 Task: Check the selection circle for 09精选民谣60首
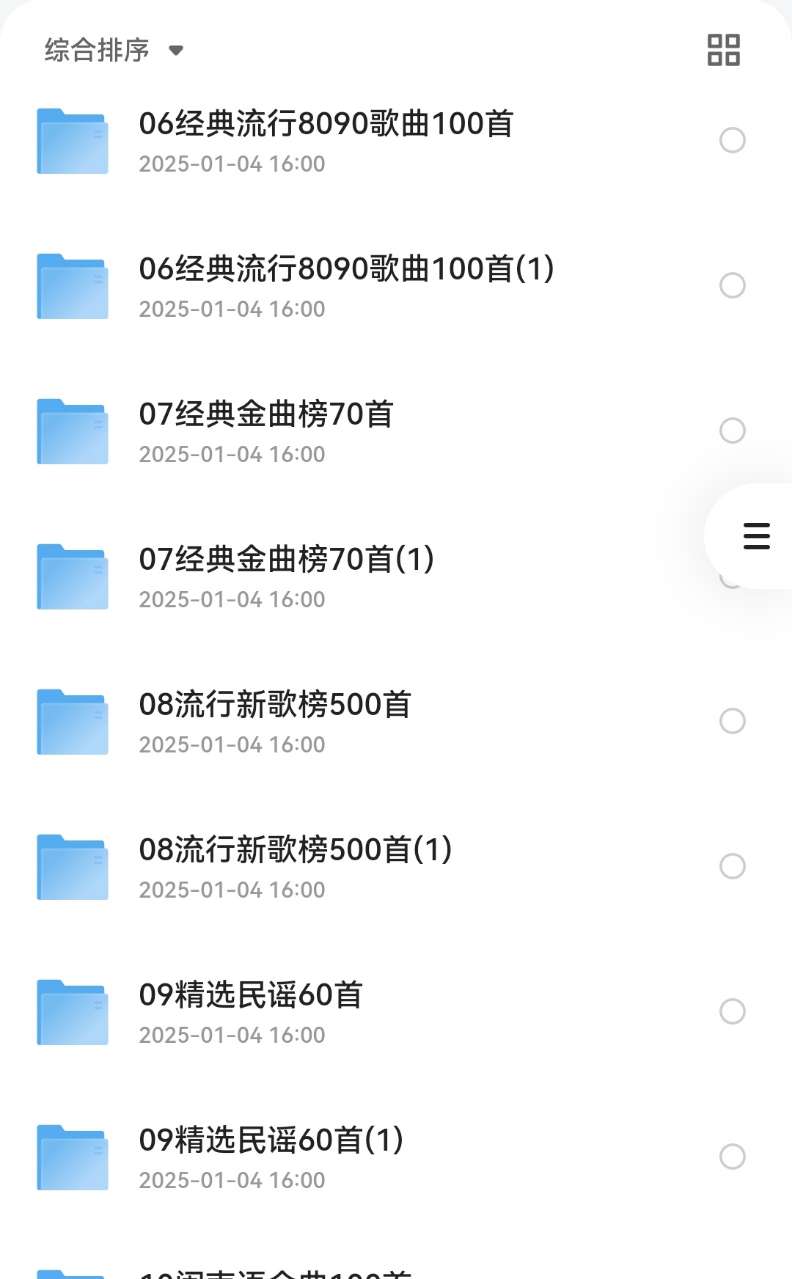pos(732,1011)
